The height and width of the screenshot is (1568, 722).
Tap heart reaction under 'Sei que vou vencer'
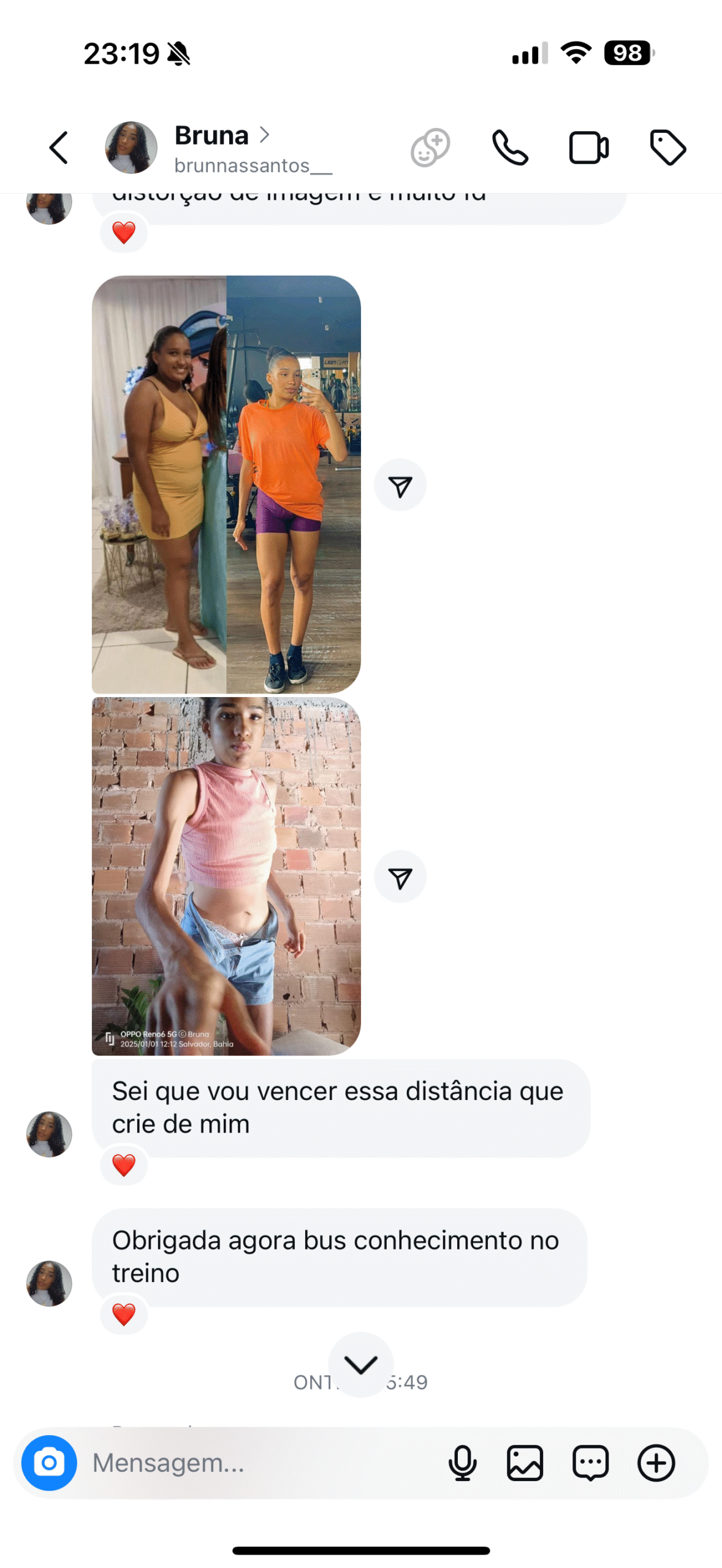pos(124,1165)
